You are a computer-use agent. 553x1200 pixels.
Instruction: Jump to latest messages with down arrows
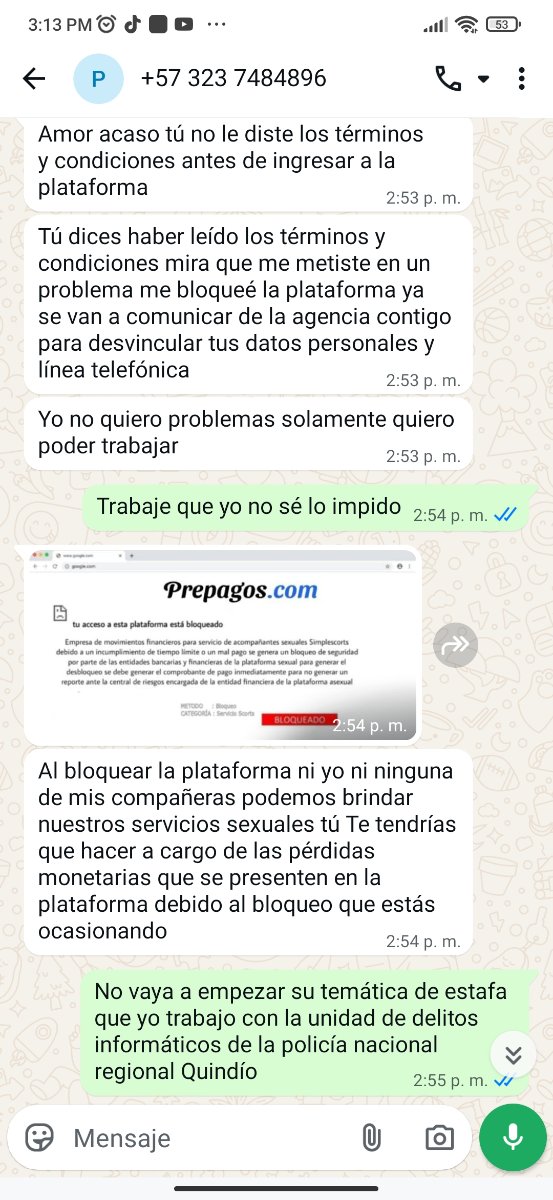[x=513, y=1054]
